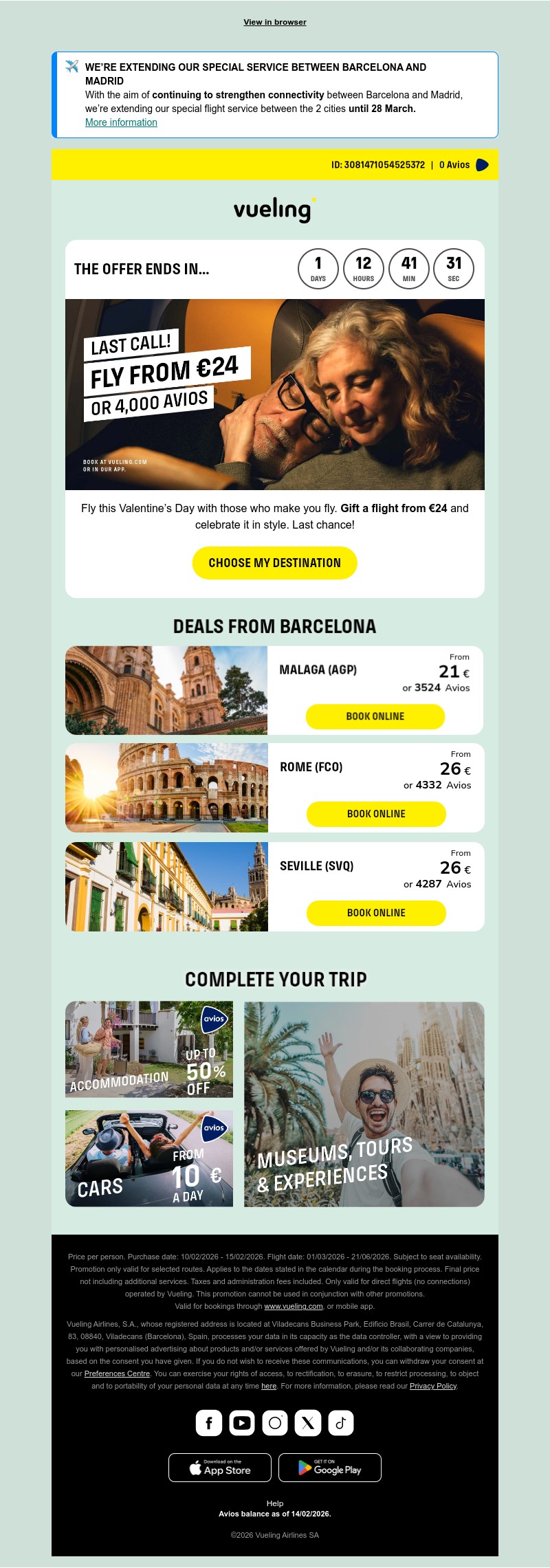
Task: Book online the Seville flight deal
Action: pyautogui.click(x=375, y=912)
